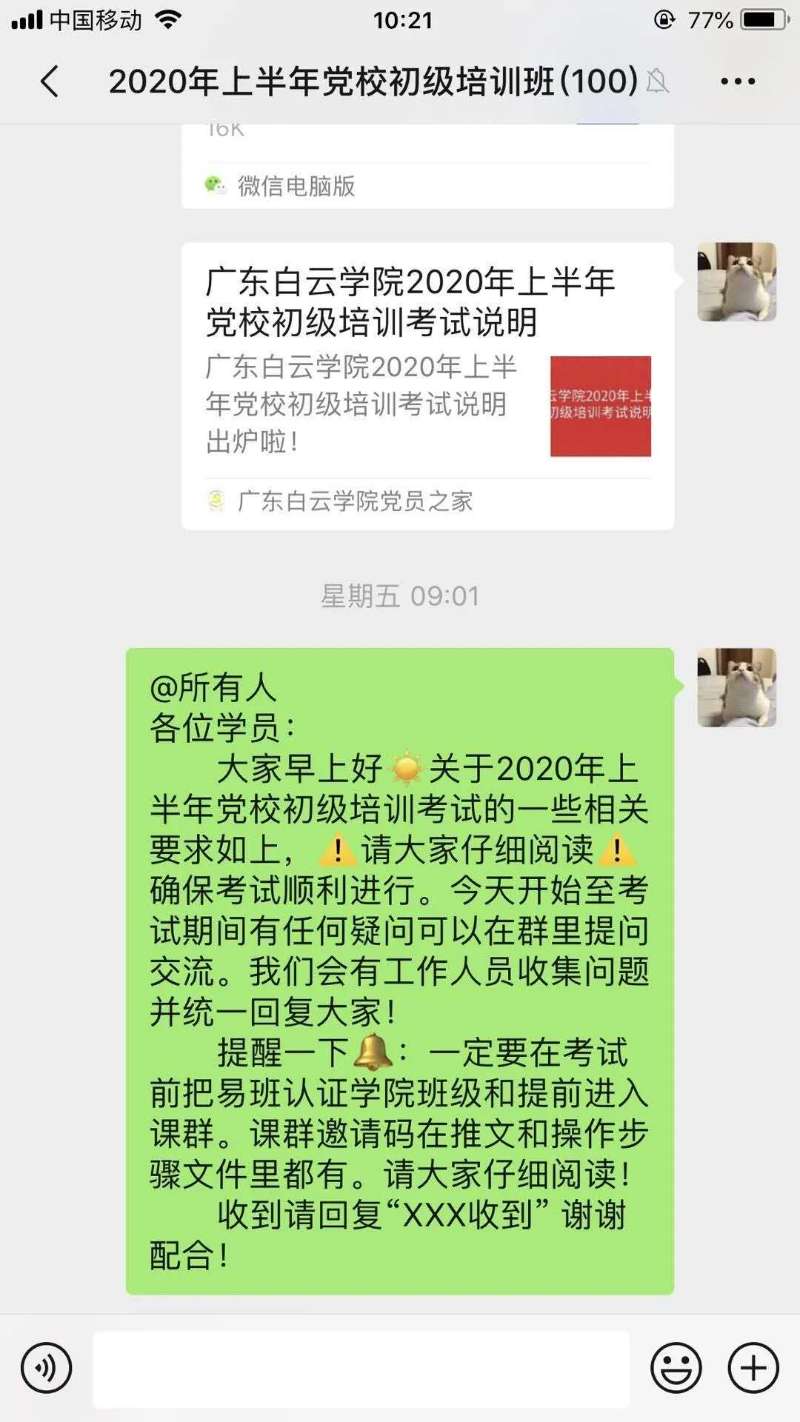The width and height of the screenshot is (800, 1422).
Task: Open the plus attachment menu
Action: [x=752, y=1367]
